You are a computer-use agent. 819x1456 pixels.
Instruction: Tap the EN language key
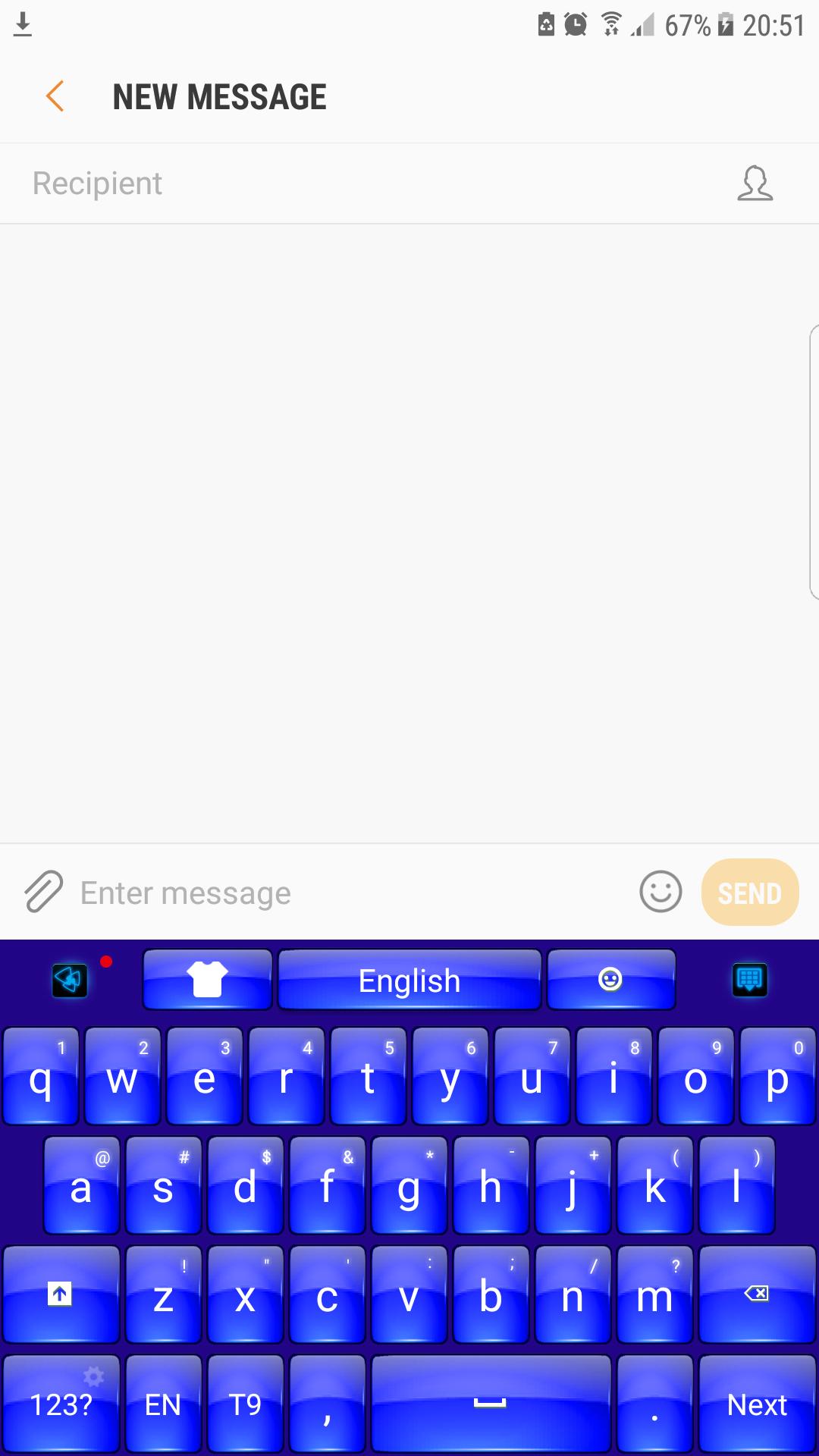click(x=163, y=1404)
